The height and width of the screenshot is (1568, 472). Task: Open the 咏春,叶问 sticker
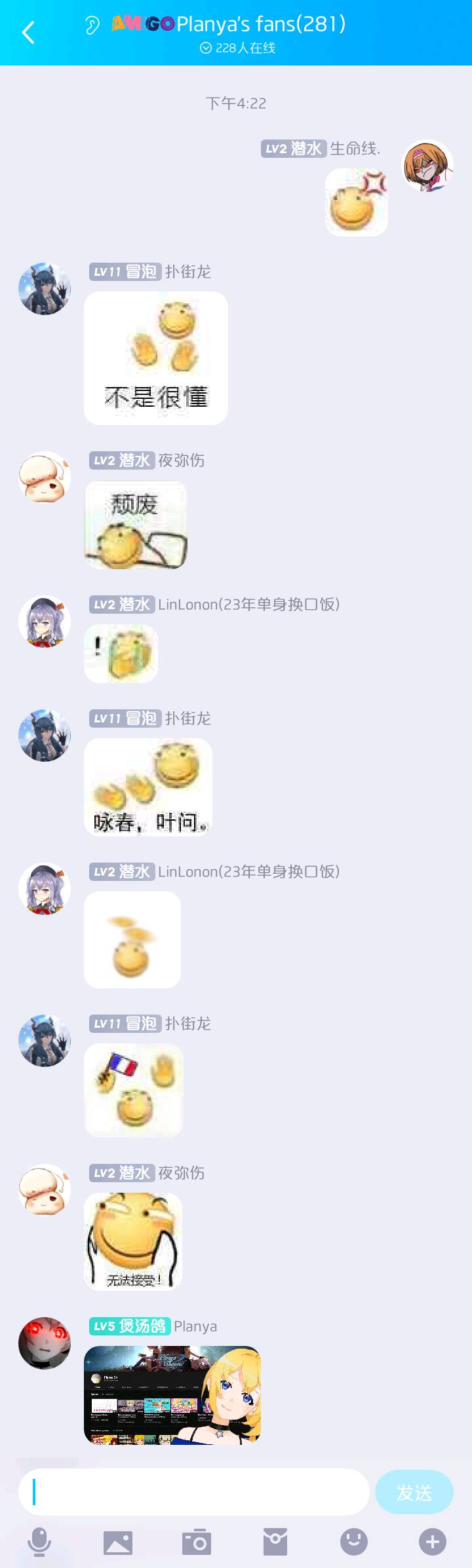click(x=148, y=787)
